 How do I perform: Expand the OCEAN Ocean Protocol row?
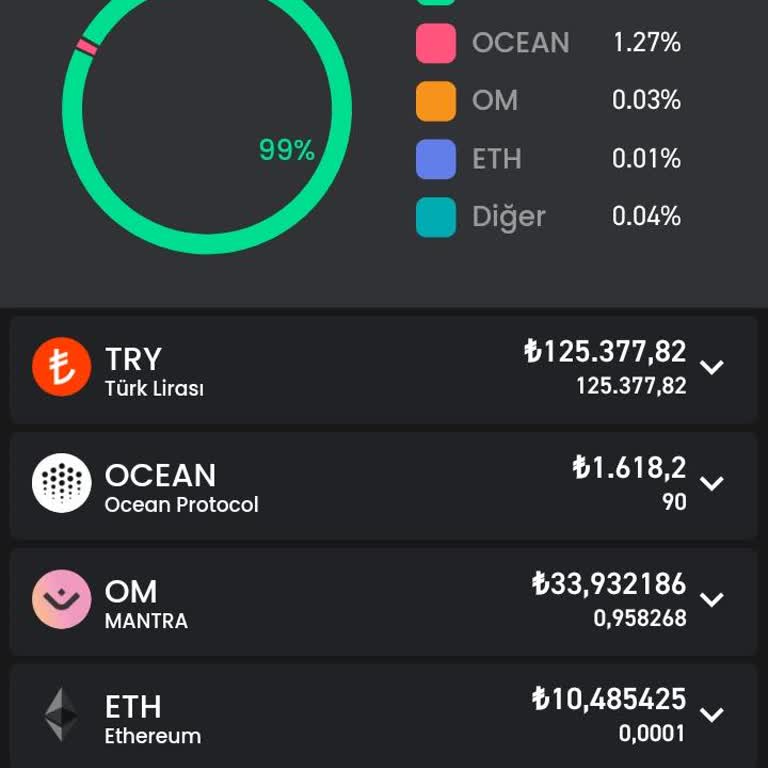pos(712,484)
